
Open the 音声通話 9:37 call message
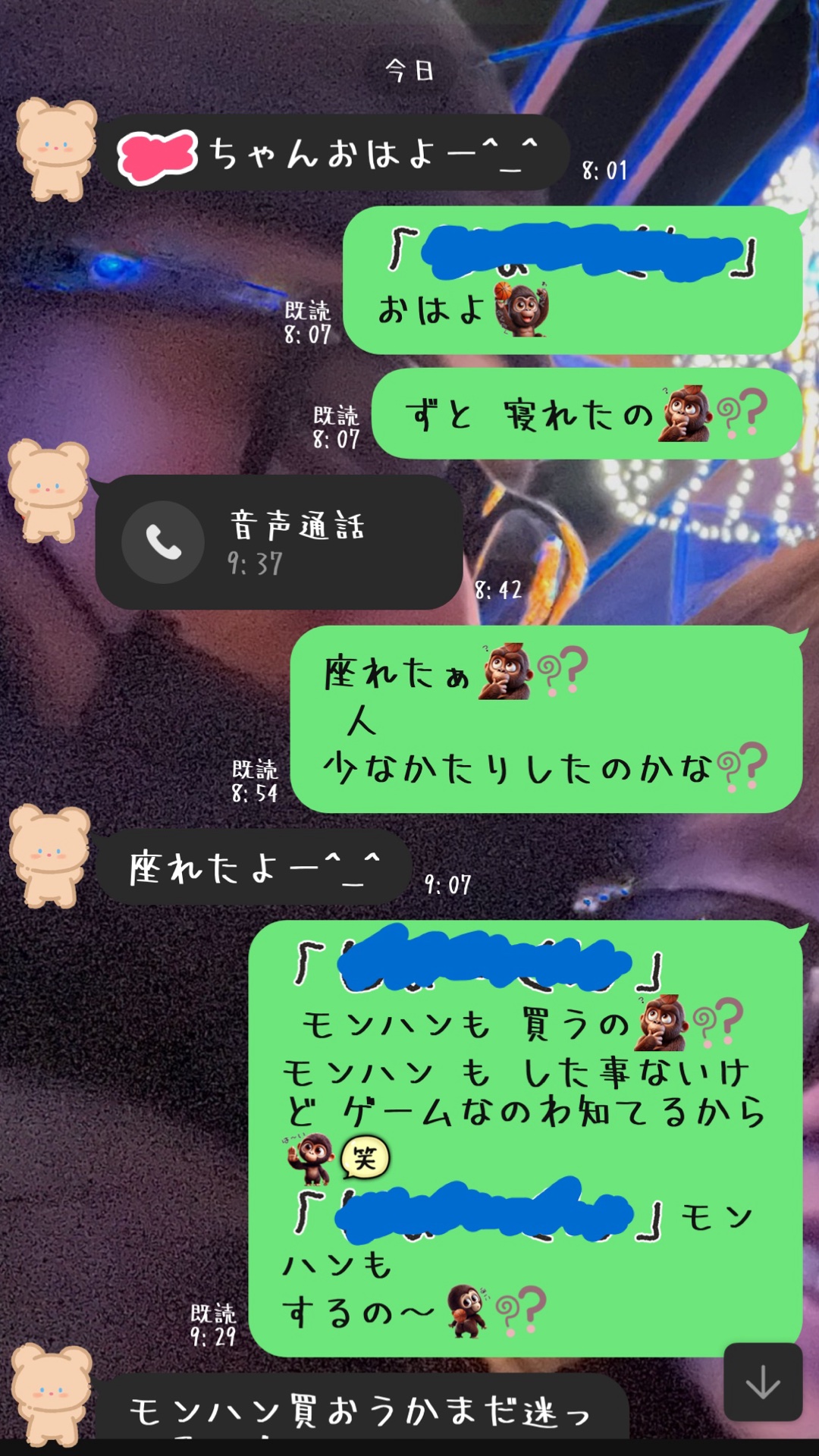[278, 542]
